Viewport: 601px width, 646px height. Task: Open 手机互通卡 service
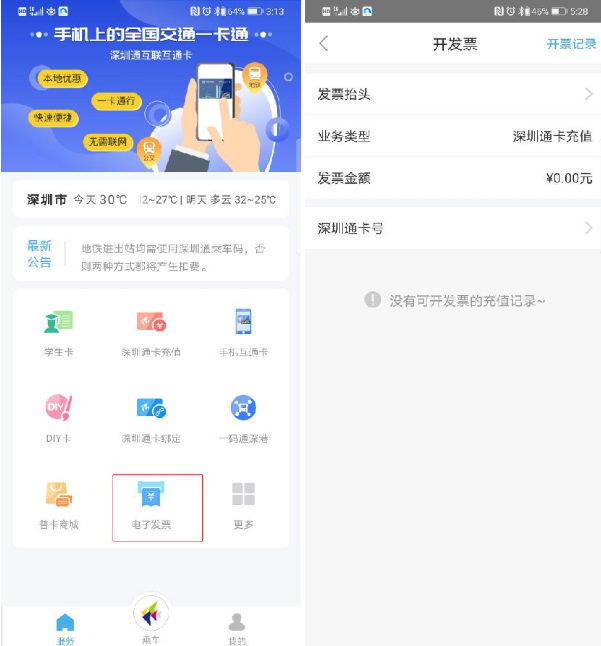pos(243,332)
